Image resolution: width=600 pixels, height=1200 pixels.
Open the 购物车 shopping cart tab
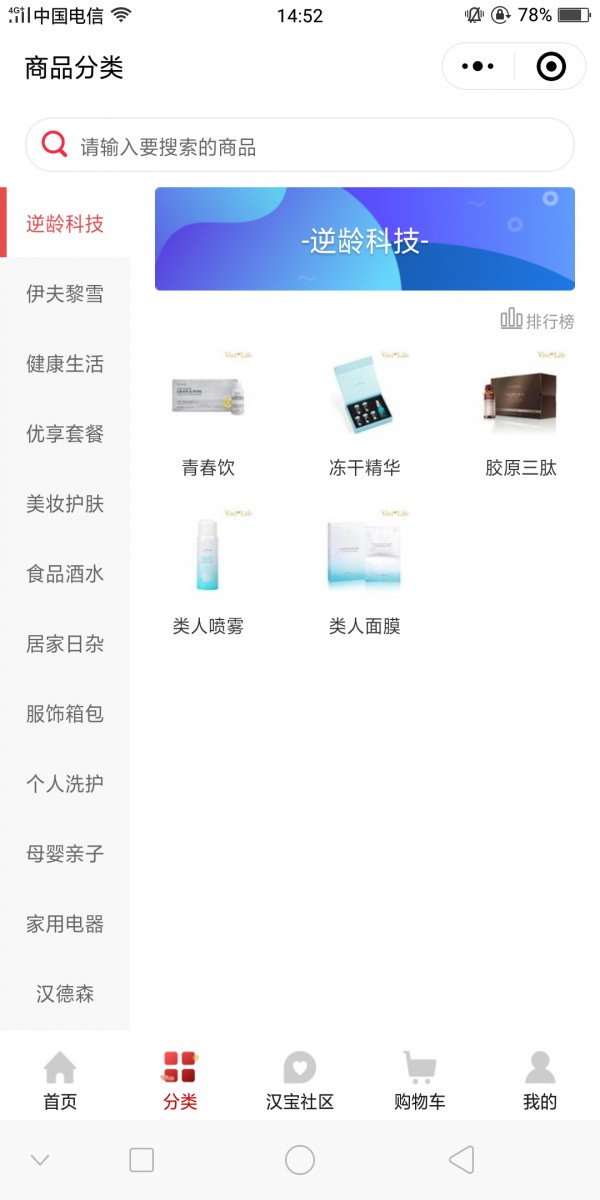click(420, 1080)
